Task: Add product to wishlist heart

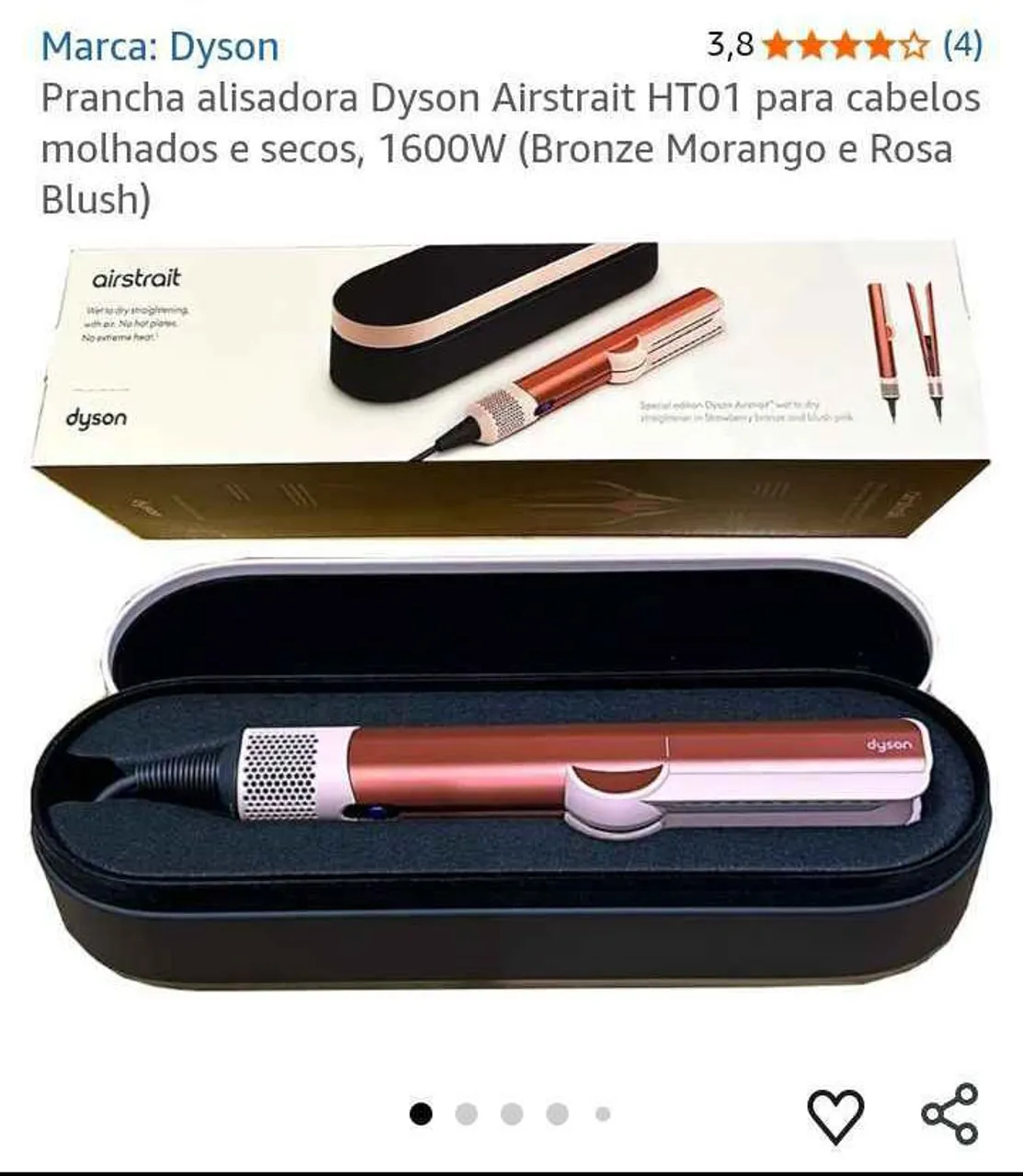Action: point(835,1115)
